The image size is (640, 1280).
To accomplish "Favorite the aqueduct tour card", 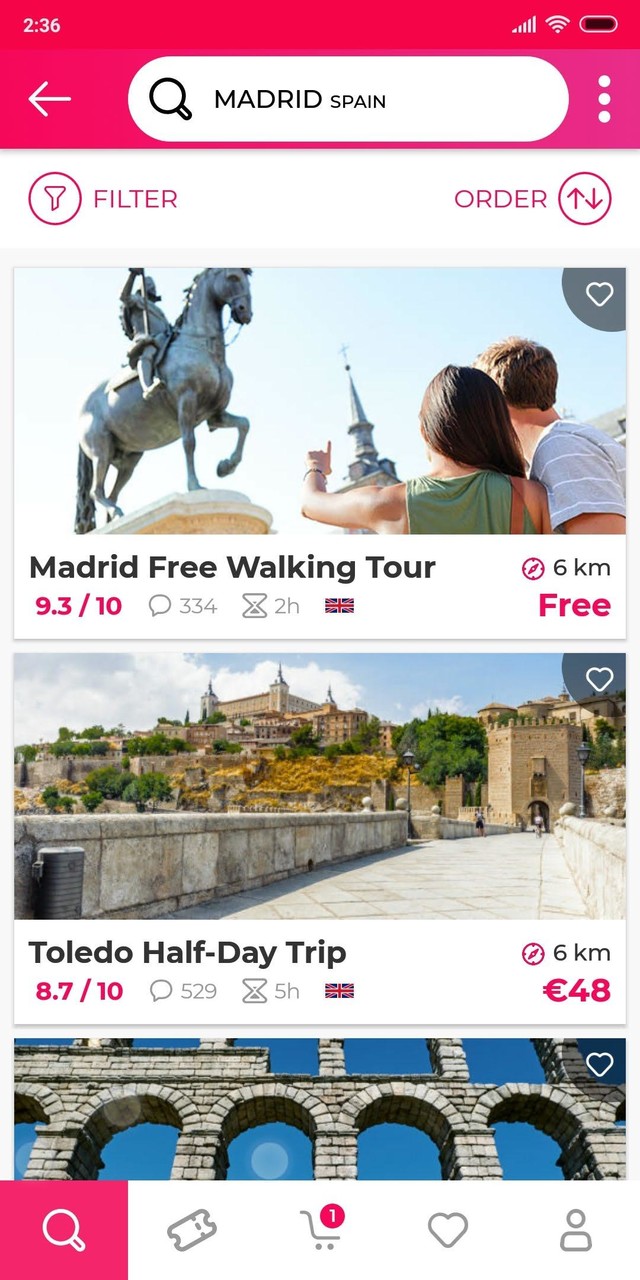I will pos(599,1064).
